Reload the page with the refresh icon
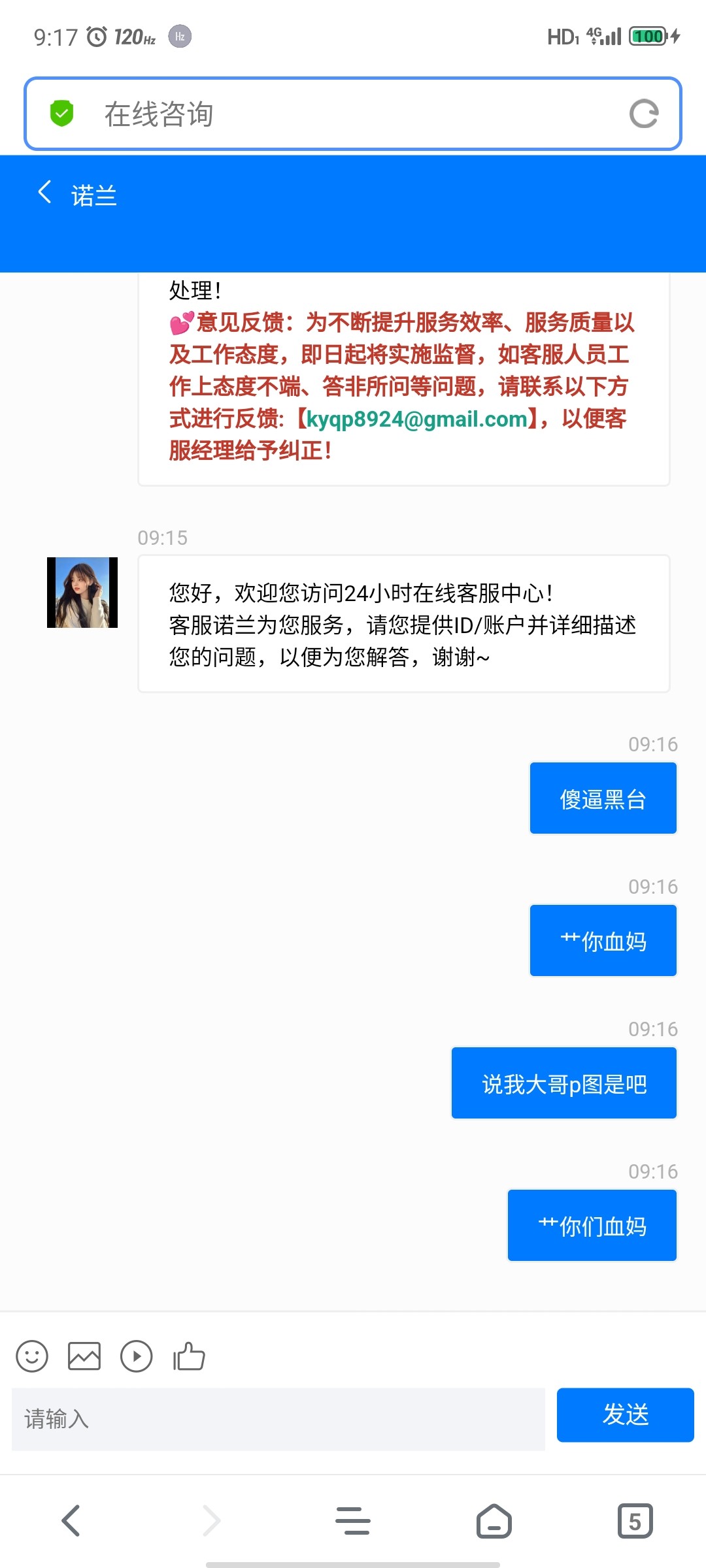This screenshot has height=1568, width=706. coord(643,114)
